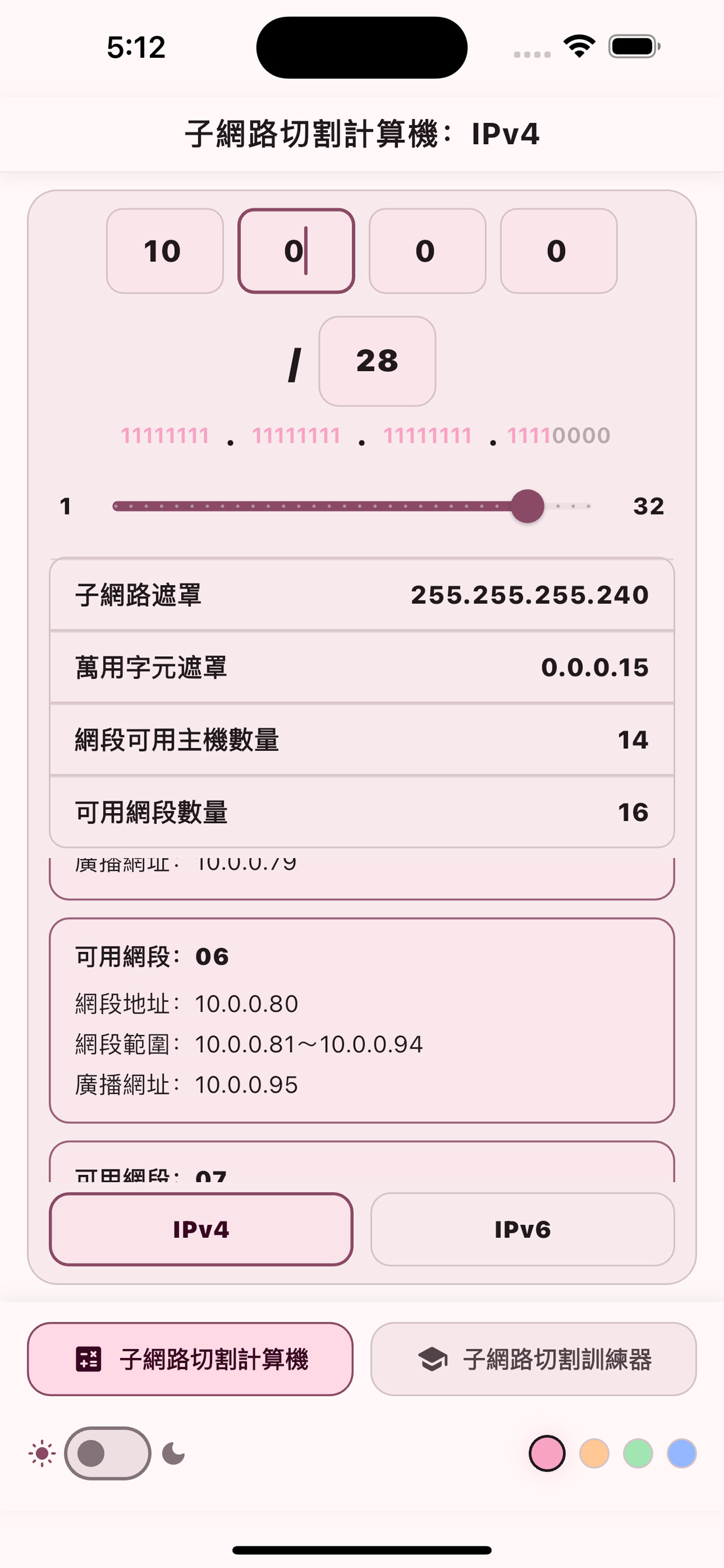This screenshot has width=724, height=1568.
Task: Edit the fourth IP octet field
Action: click(558, 251)
